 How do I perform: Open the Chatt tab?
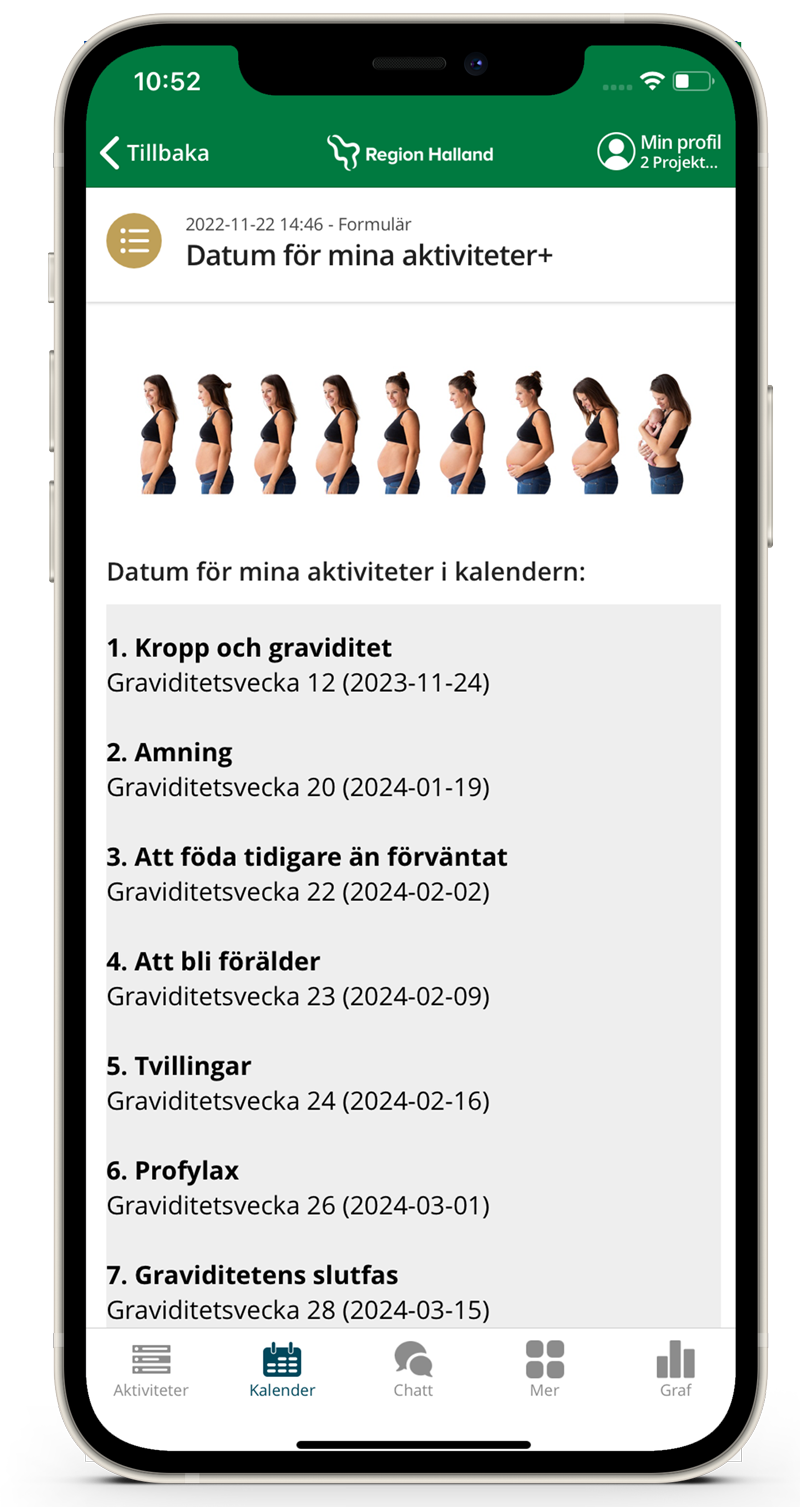413,1369
